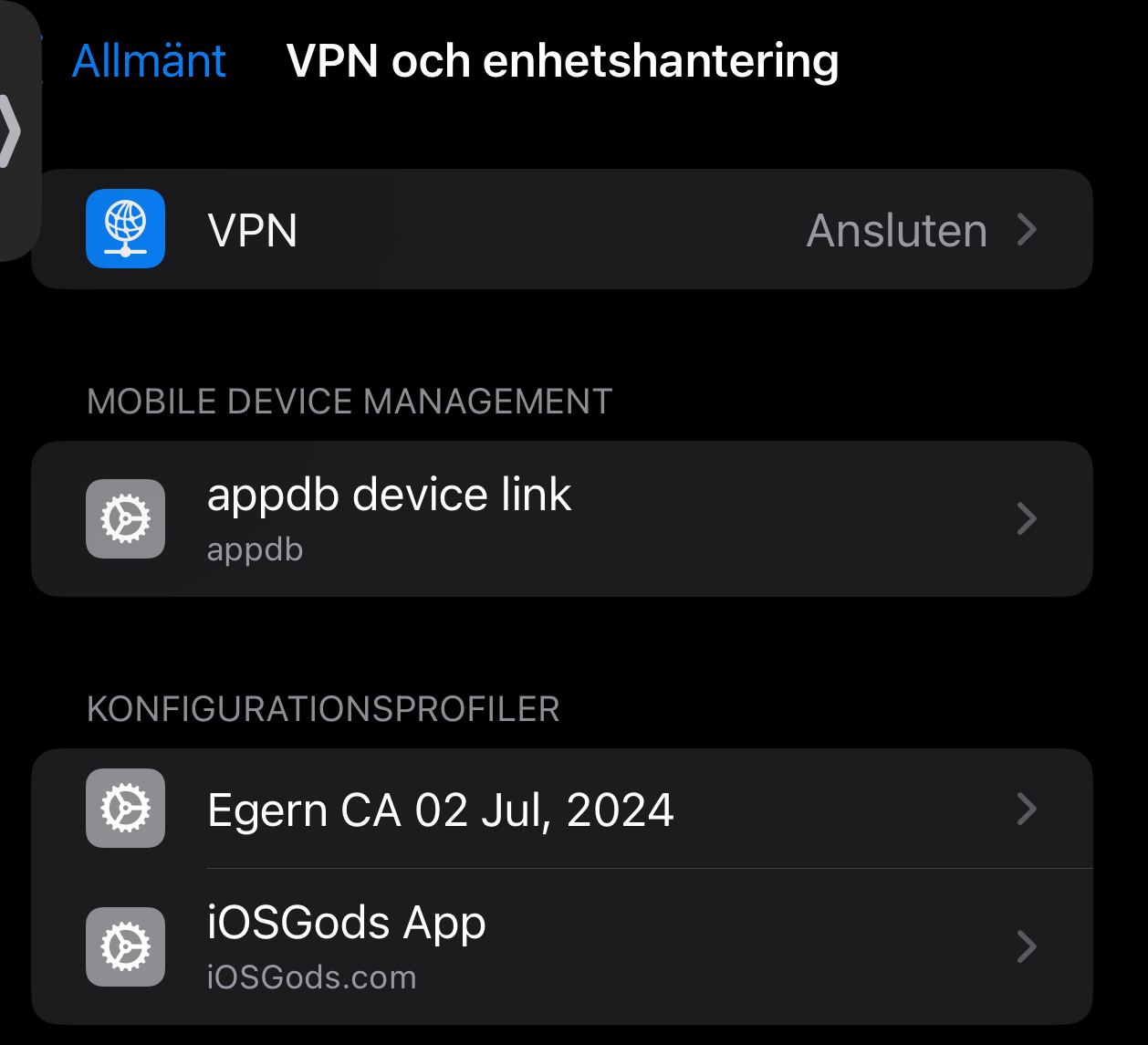Open the appdb device link profile
1148x1045 pixels.
(561, 518)
